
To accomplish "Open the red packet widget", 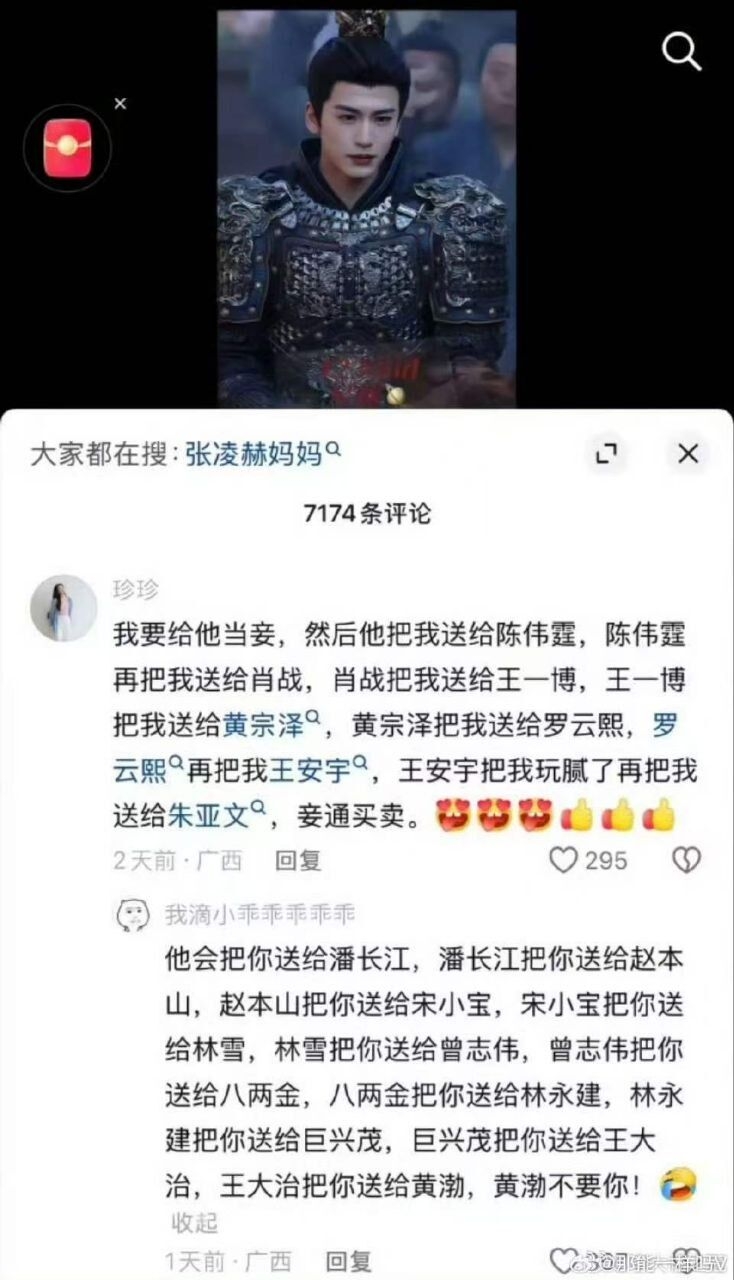I will pyautogui.click(x=67, y=147).
